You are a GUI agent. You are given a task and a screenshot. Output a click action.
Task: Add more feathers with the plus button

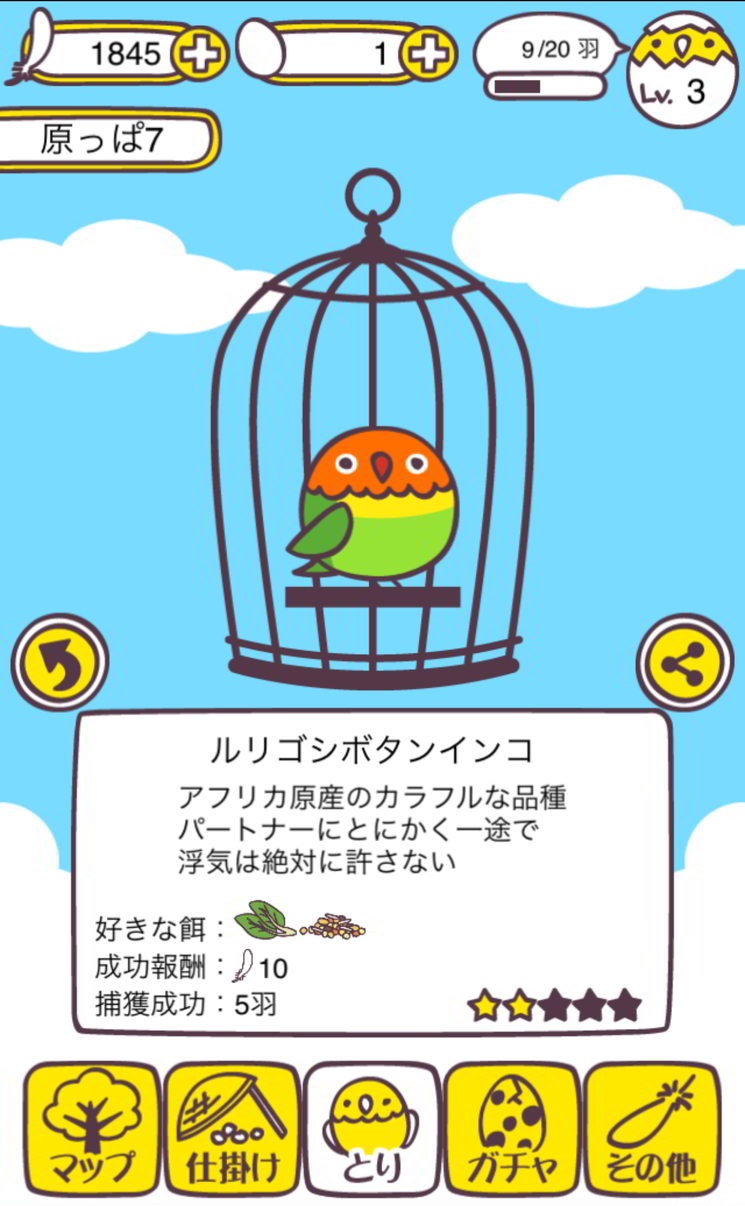(x=201, y=52)
